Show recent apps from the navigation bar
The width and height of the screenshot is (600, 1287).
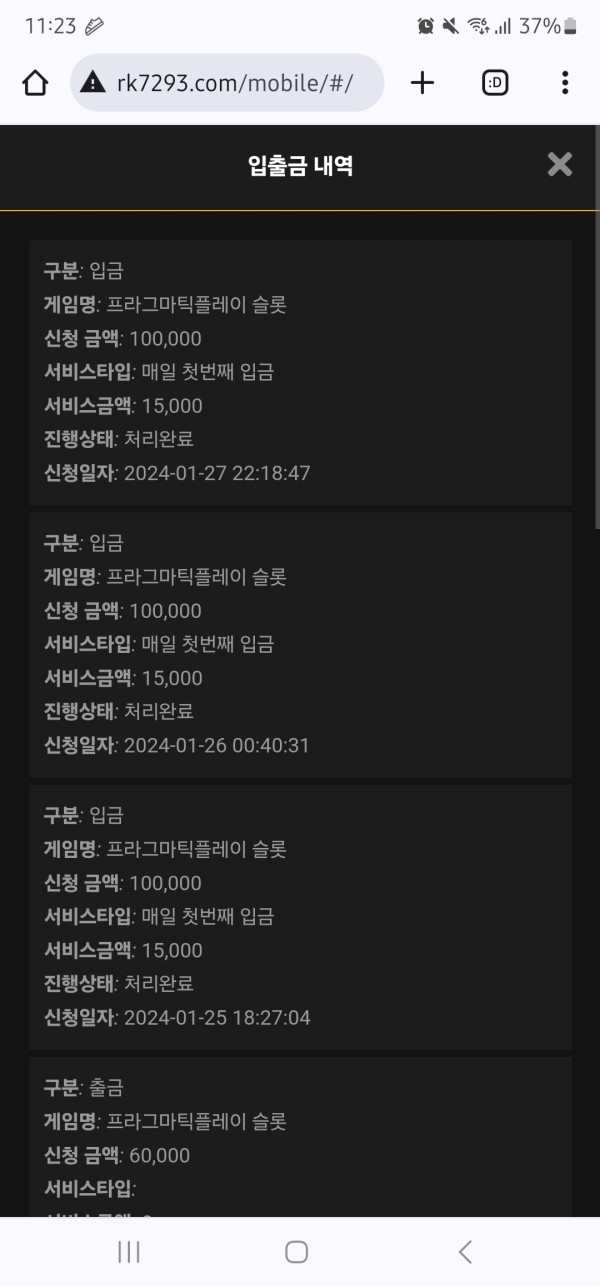click(x=129, y=1251)
